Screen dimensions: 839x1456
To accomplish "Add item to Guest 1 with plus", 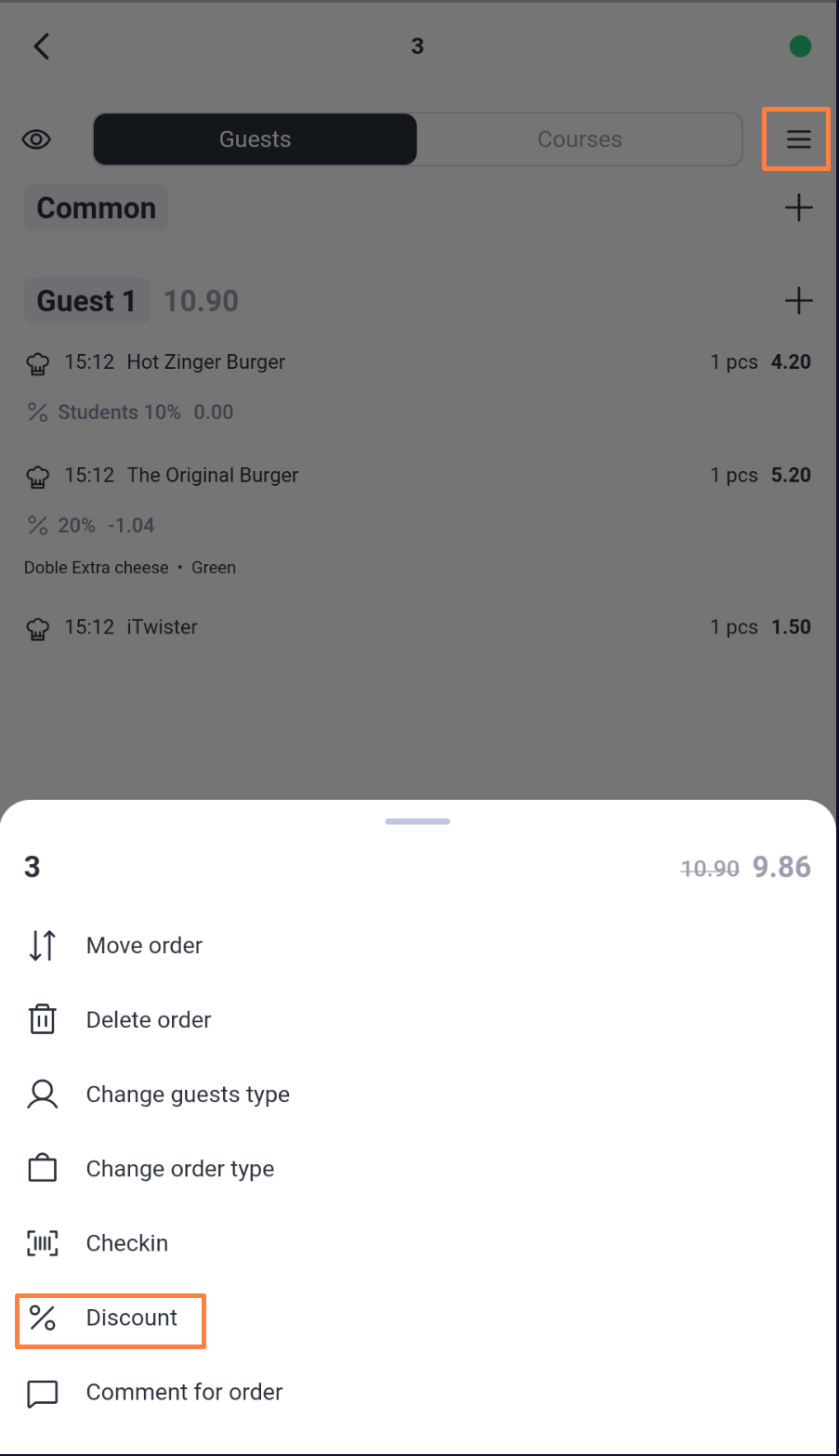I will point(798,301).
